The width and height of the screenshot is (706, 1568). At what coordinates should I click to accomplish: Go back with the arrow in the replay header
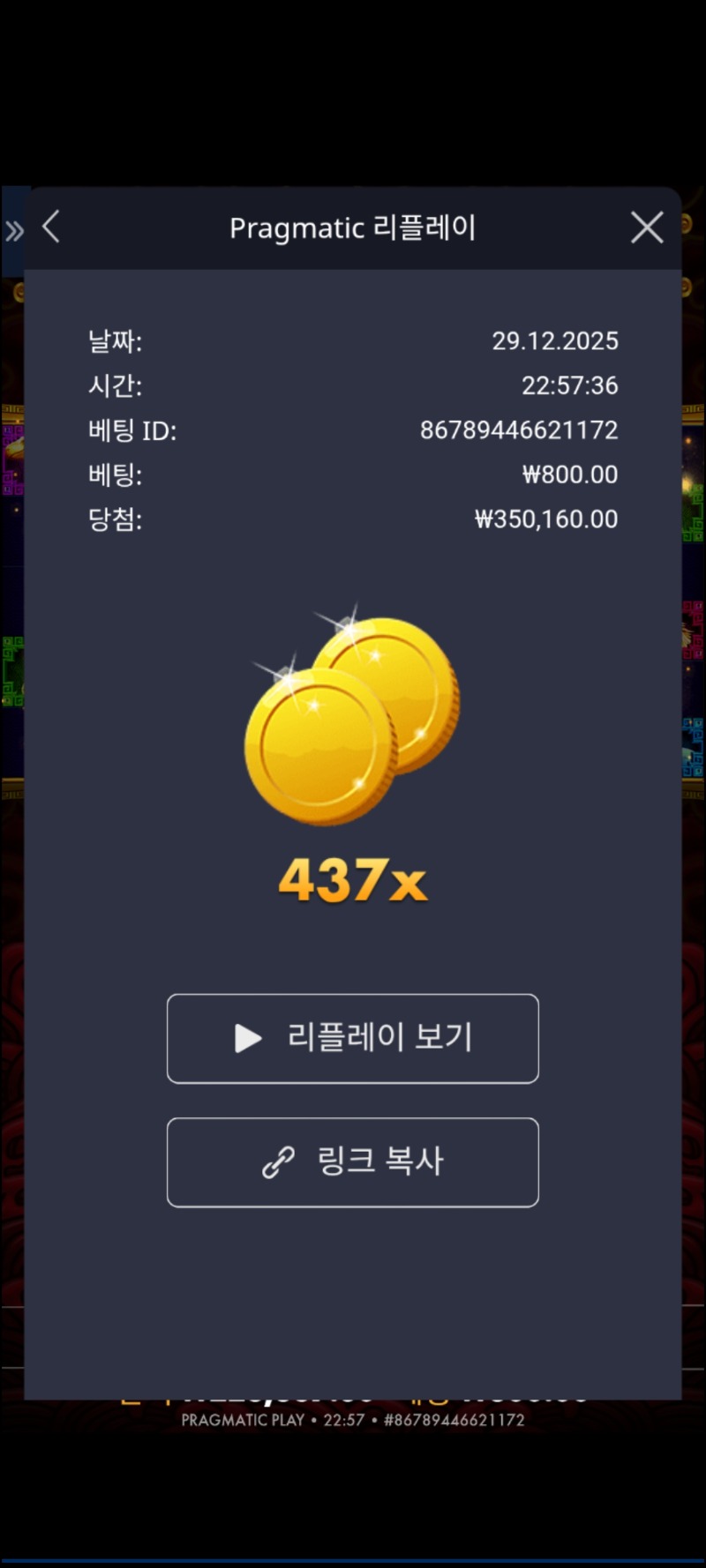[x=51, y=227]
